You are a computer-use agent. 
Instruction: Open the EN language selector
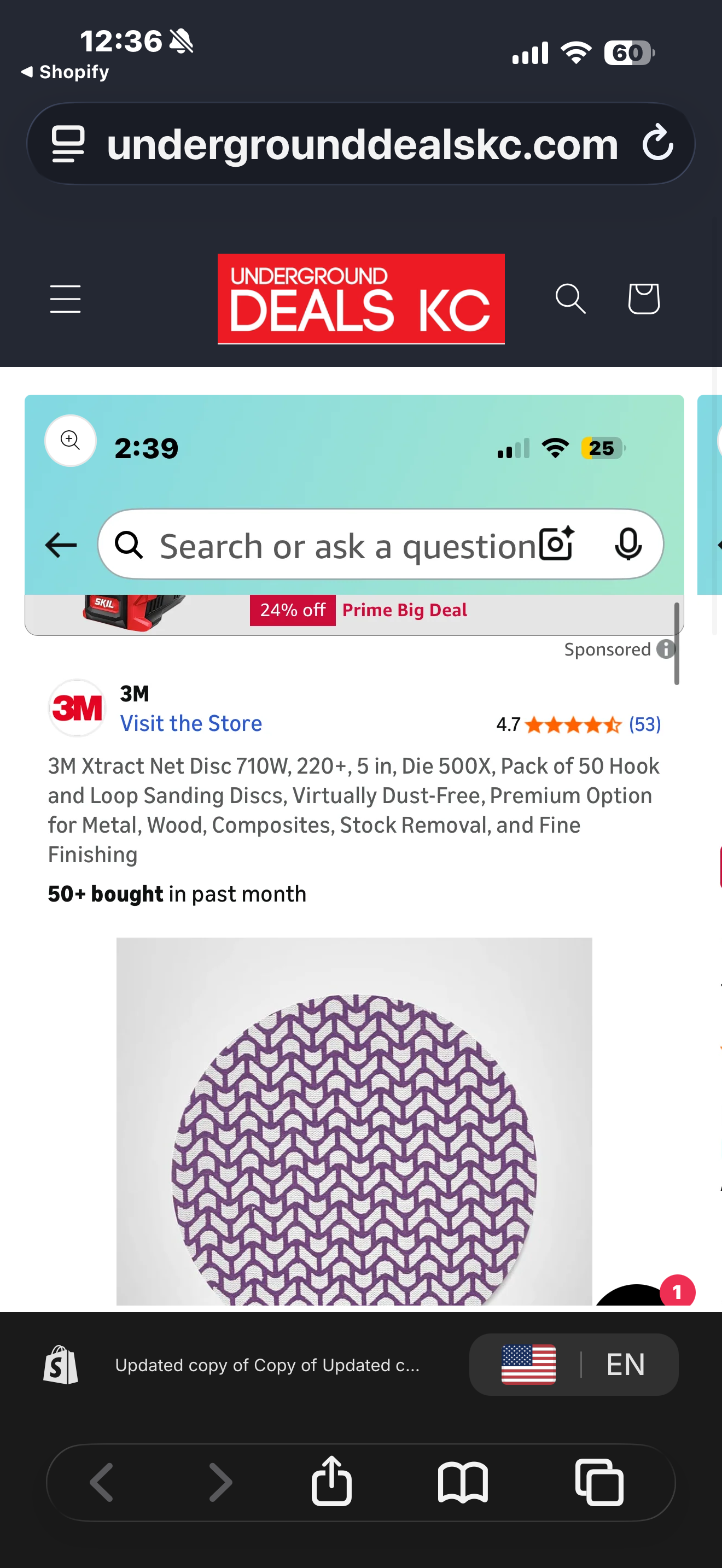tap(573, 1364)
